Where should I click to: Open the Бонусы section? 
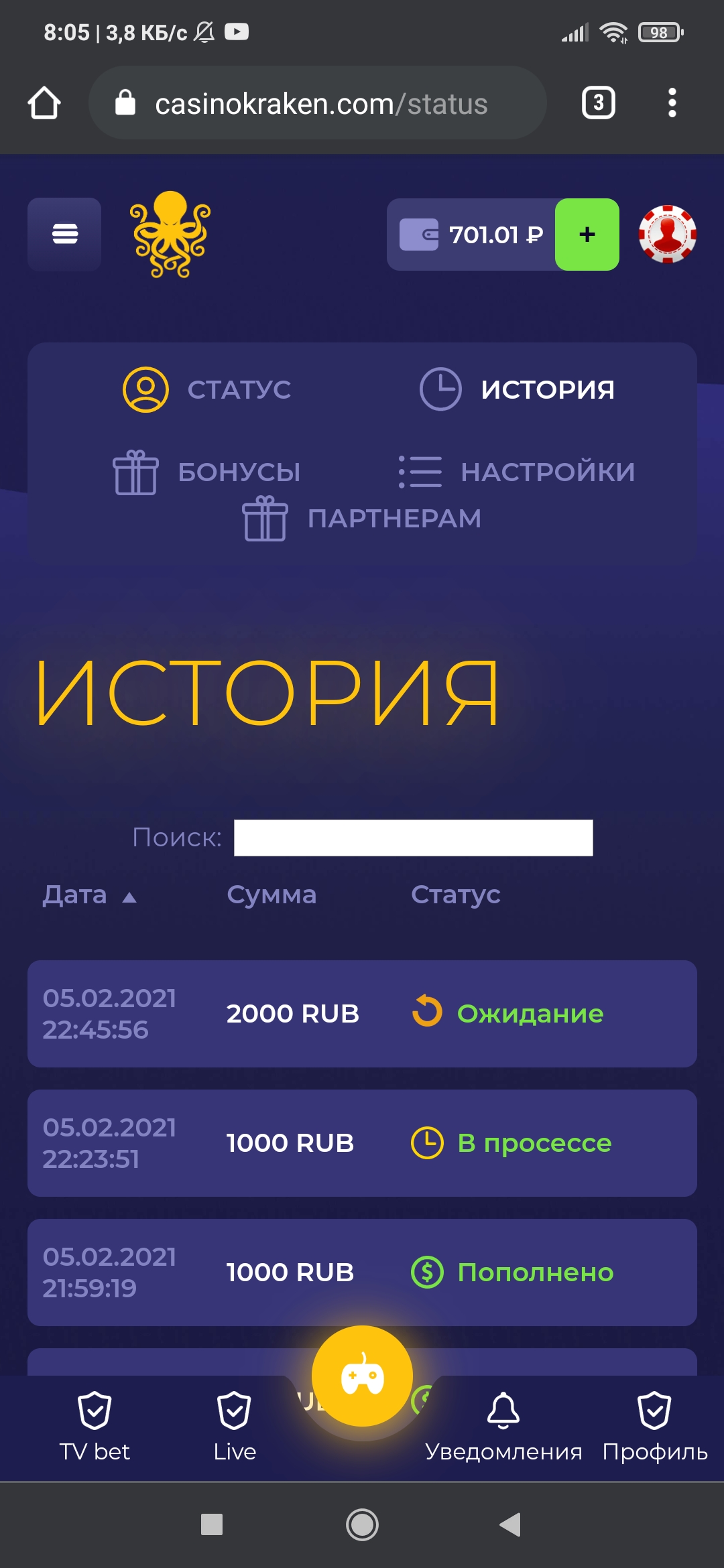tap(208, 472)
